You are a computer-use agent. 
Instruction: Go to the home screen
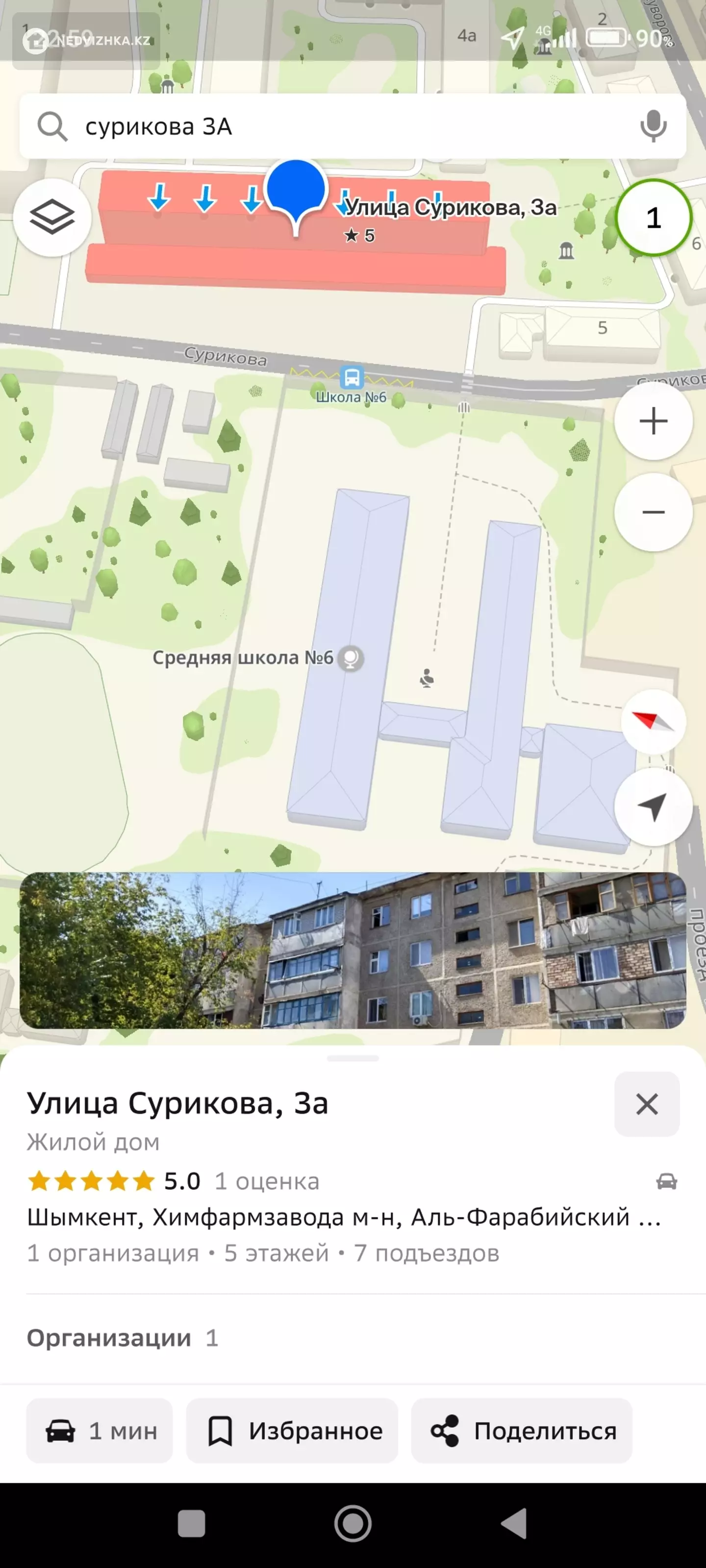(x=353, y=1523)
